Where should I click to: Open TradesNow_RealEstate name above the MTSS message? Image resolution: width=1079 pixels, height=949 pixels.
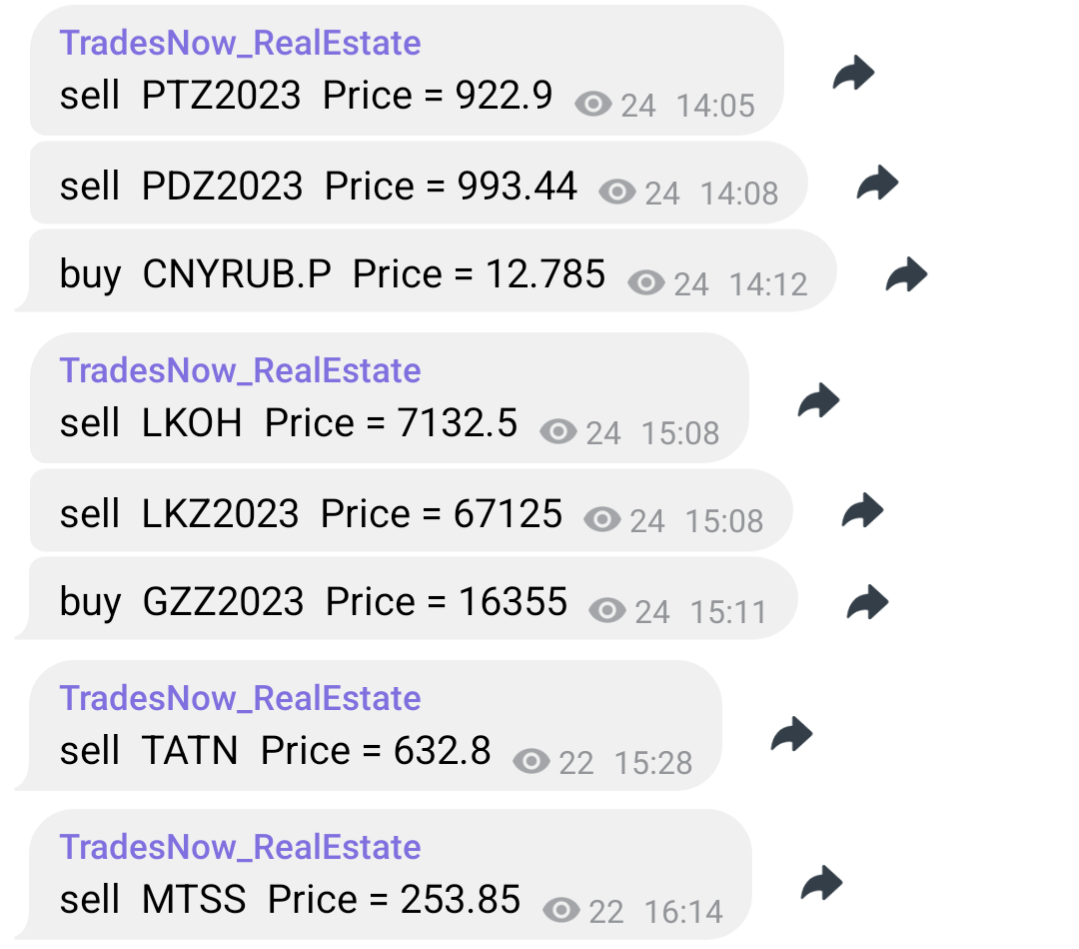tap(240, 847)
